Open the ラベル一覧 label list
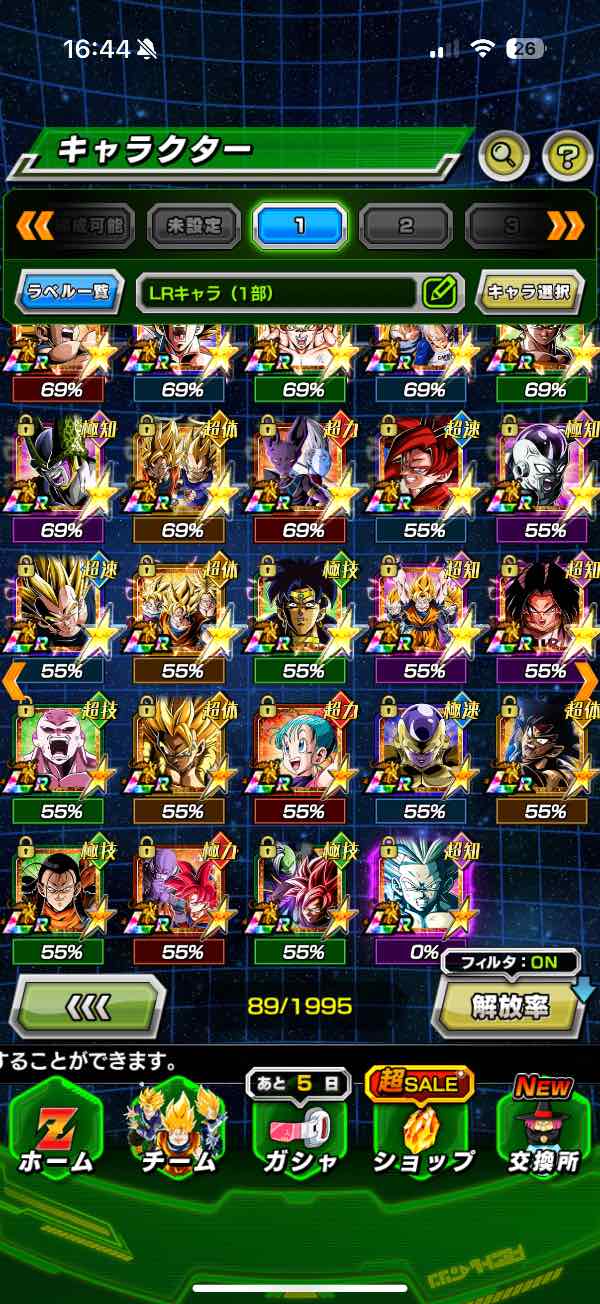 coord(70,293)
